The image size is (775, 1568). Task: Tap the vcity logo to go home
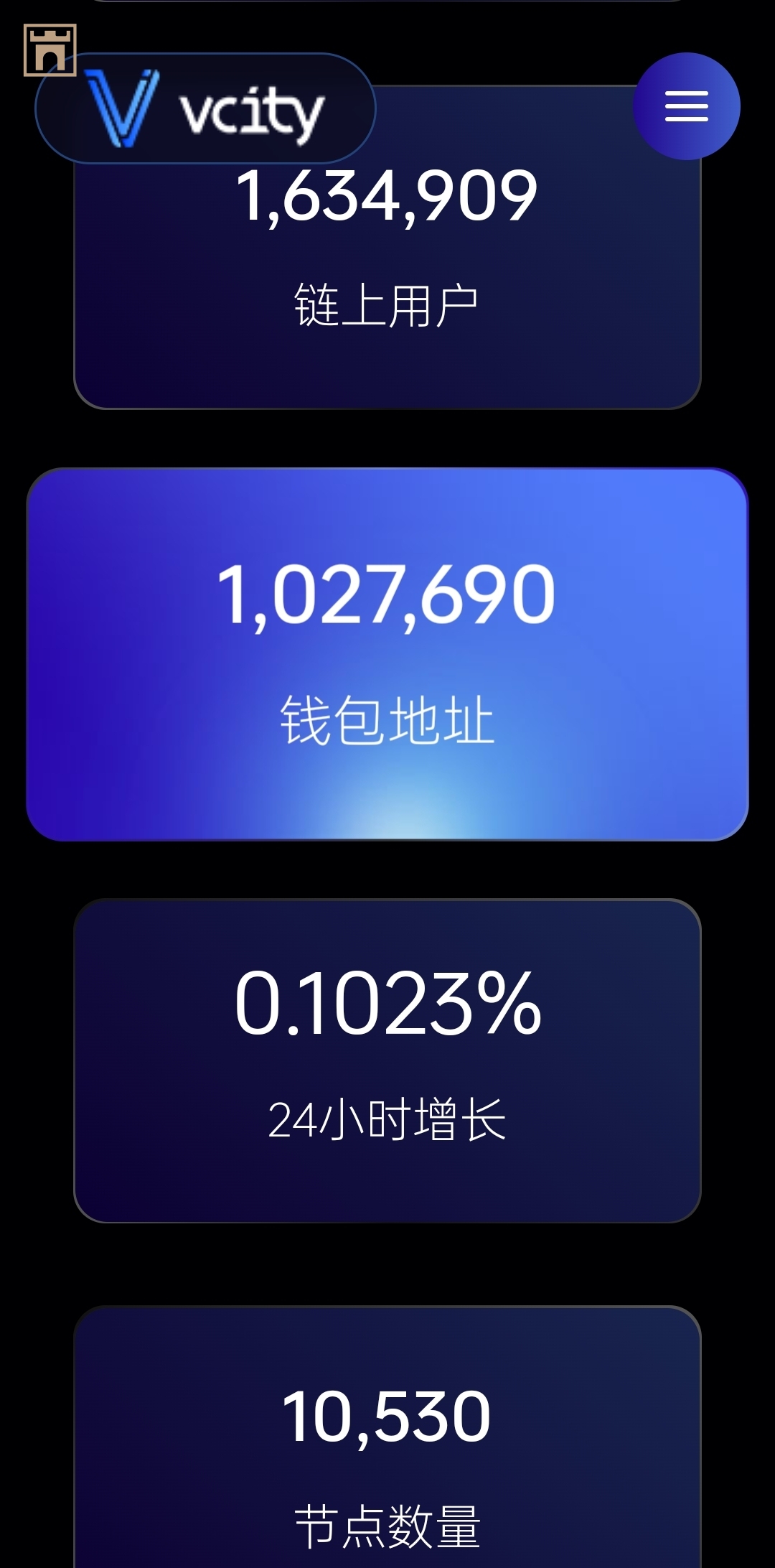coord(206,109)
